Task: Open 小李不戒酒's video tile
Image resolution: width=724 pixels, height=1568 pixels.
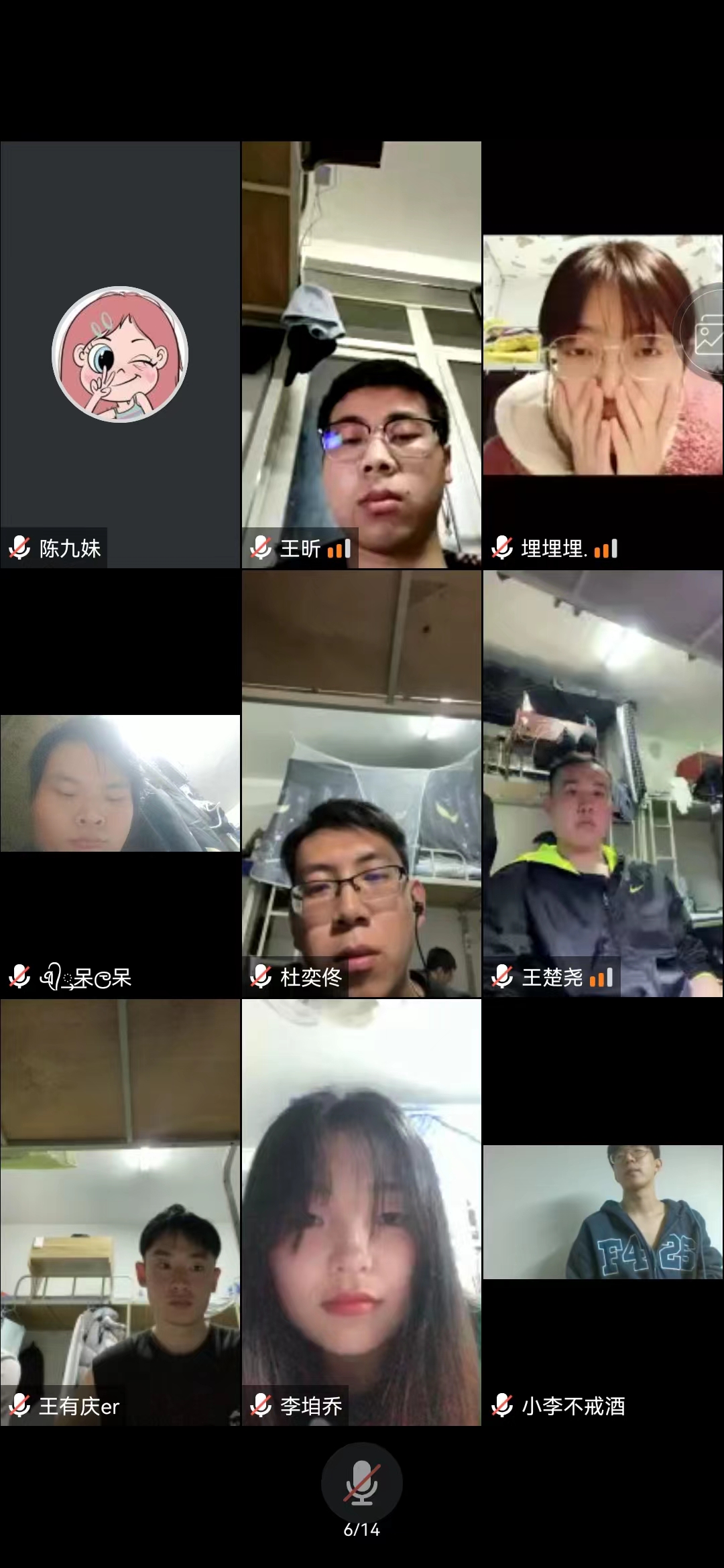Action: click(603, 1212)
